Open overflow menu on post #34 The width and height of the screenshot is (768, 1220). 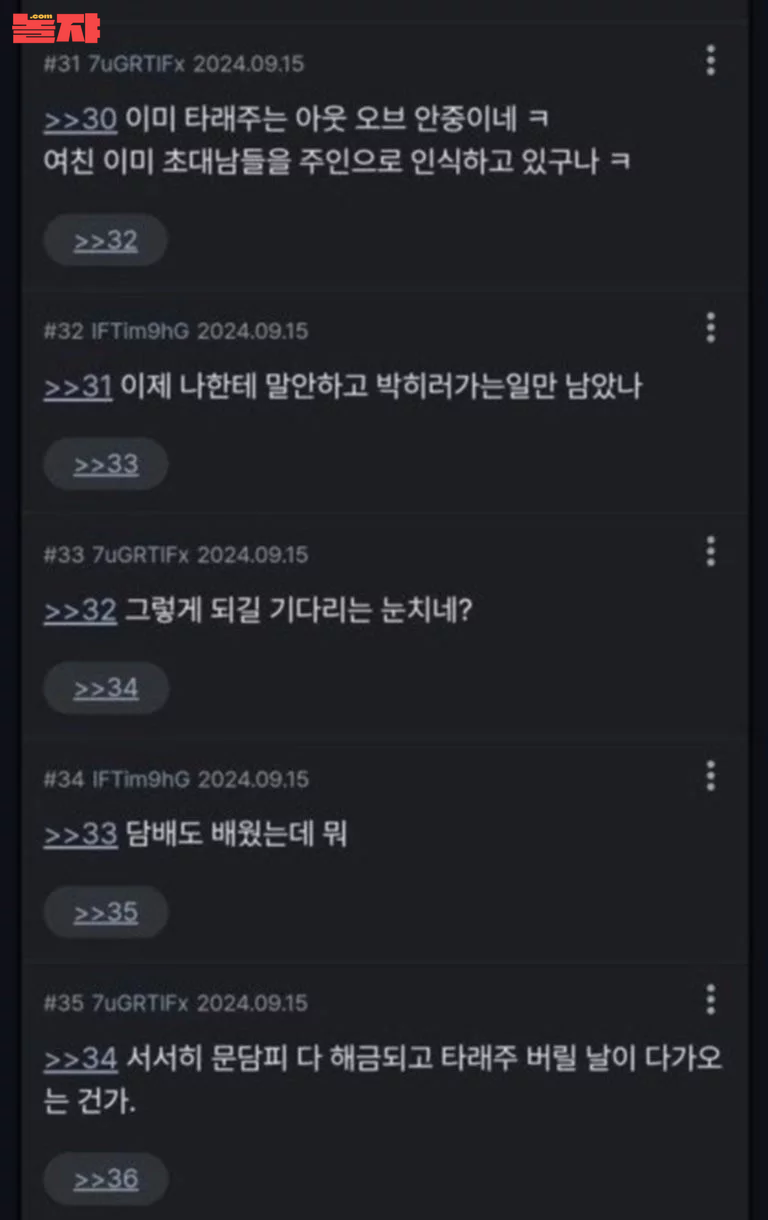tap(710, 775)
